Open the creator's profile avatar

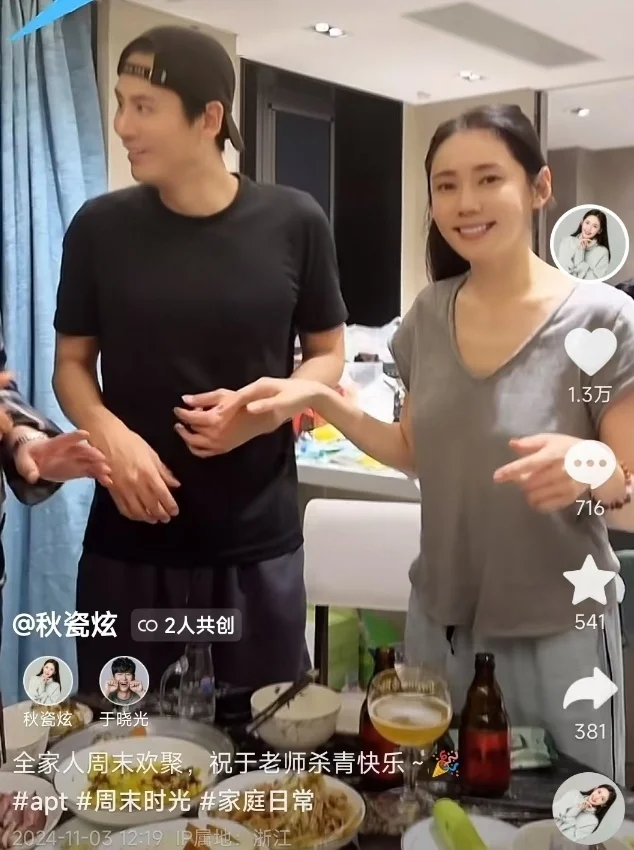coord(589,243)
